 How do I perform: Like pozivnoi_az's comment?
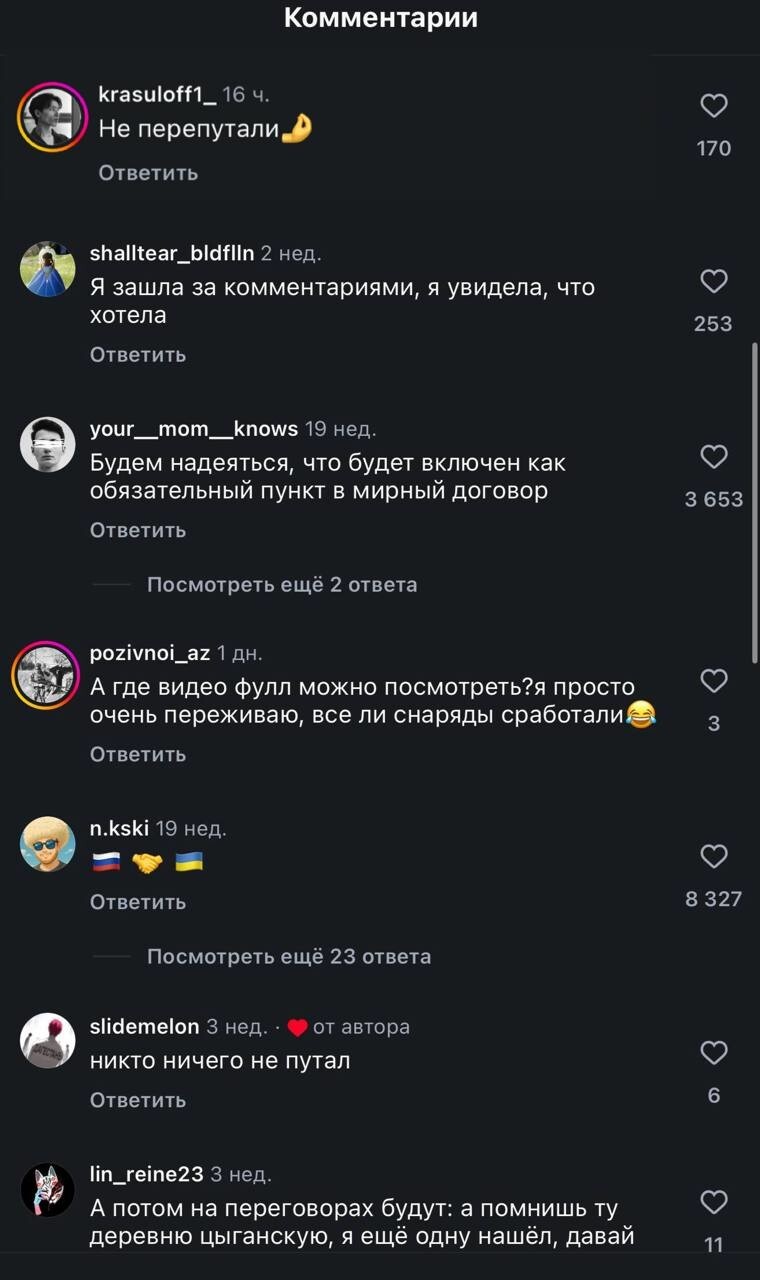[713, 681]
